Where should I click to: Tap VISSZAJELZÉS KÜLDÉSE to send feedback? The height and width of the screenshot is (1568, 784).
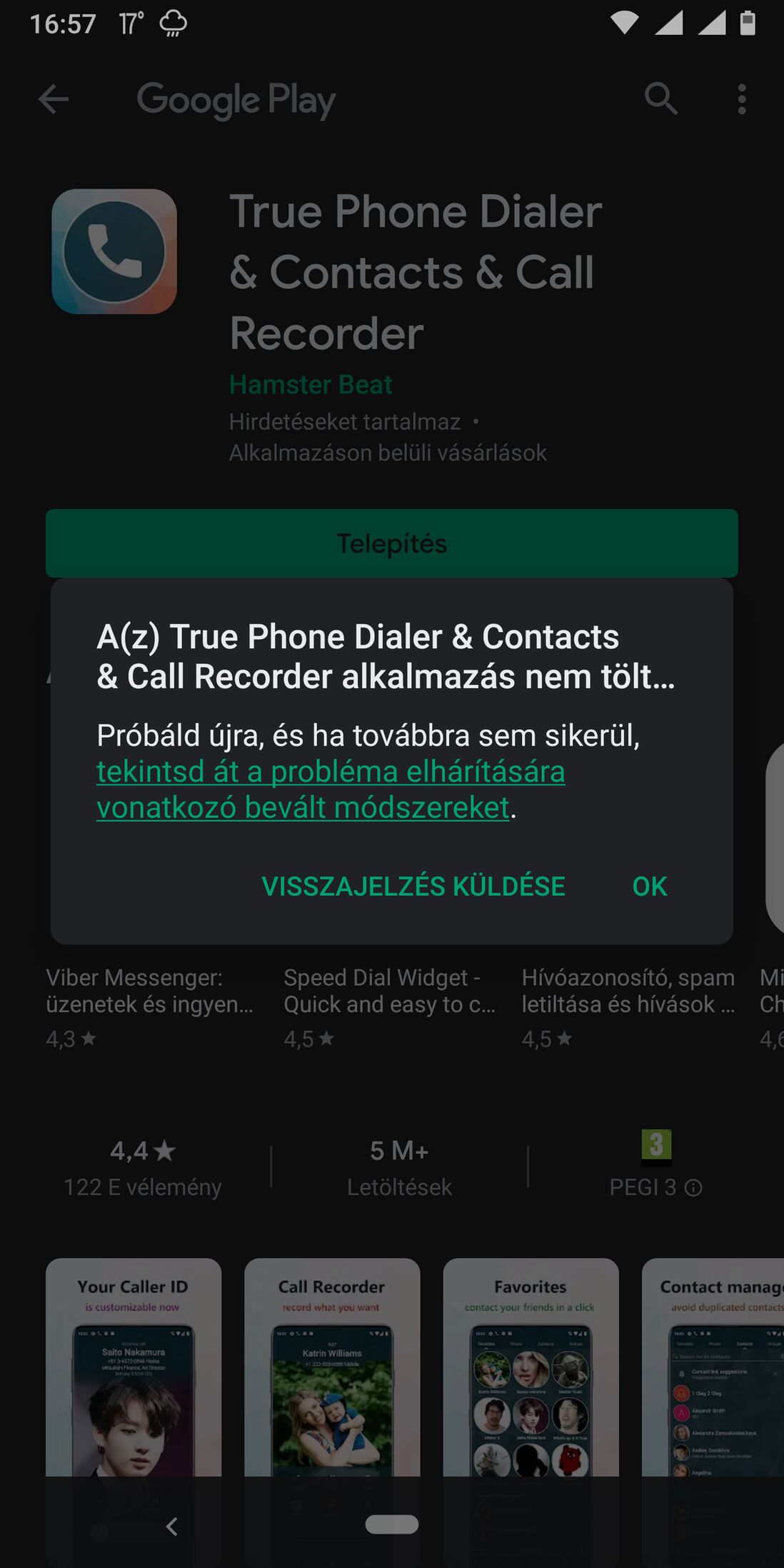(x=413, y=886)
